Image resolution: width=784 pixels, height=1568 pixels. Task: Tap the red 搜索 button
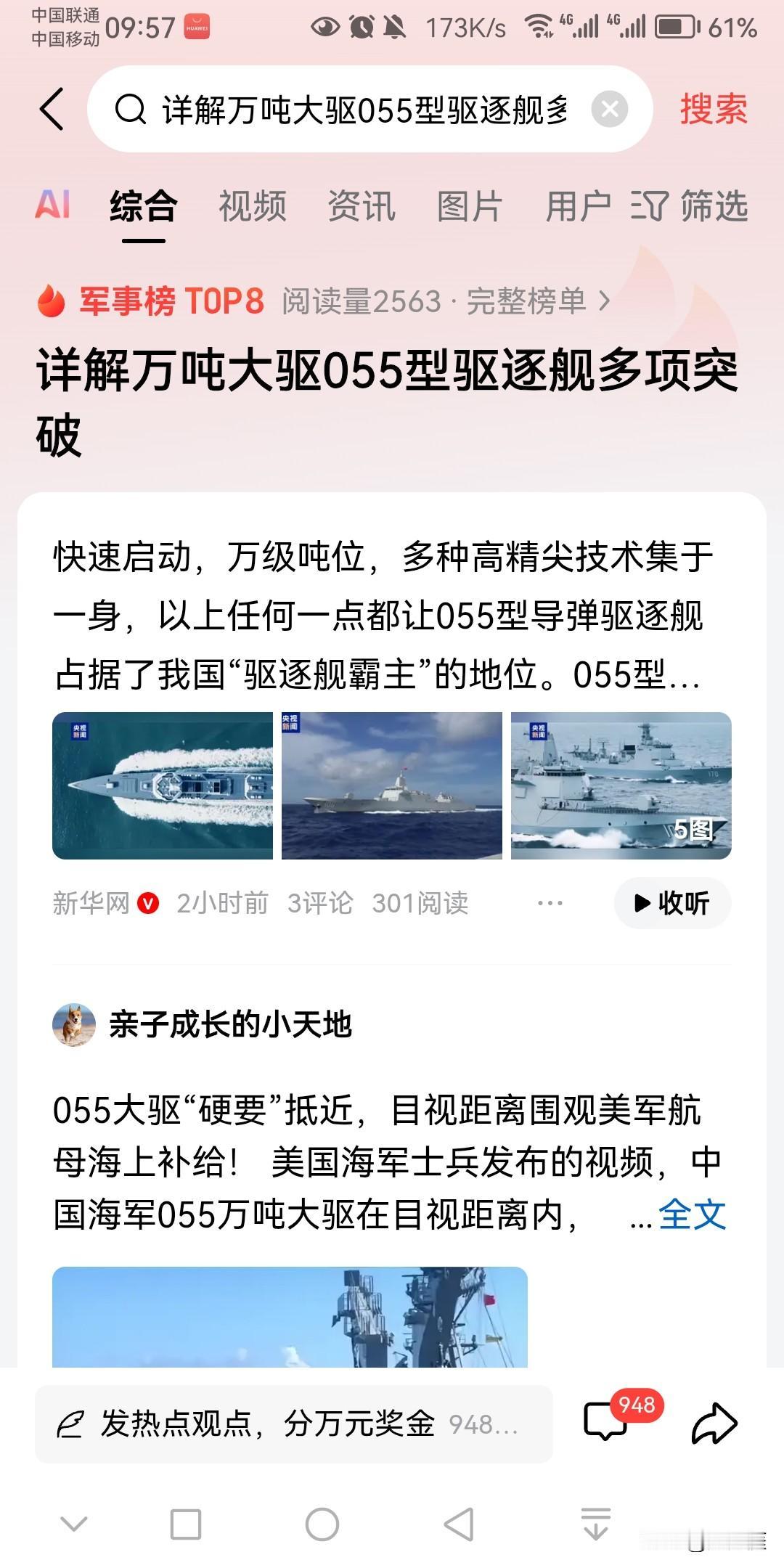tap(713, 110)
